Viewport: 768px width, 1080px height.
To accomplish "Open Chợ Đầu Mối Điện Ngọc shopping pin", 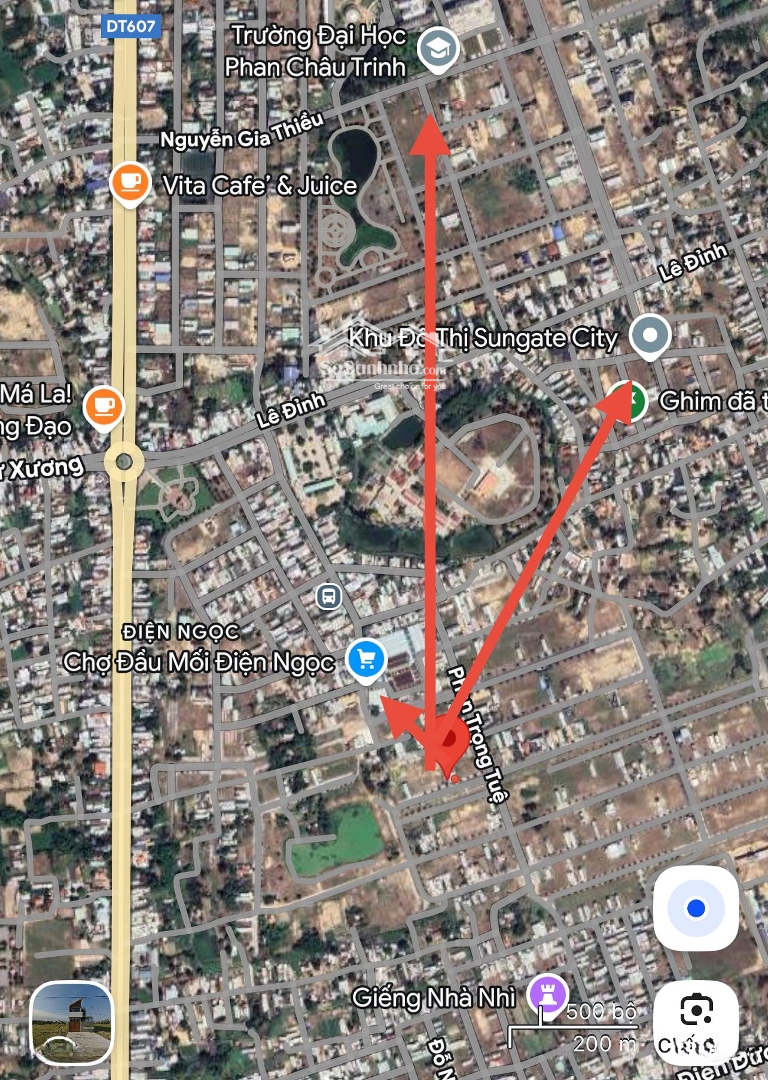I will pos(366,660).
